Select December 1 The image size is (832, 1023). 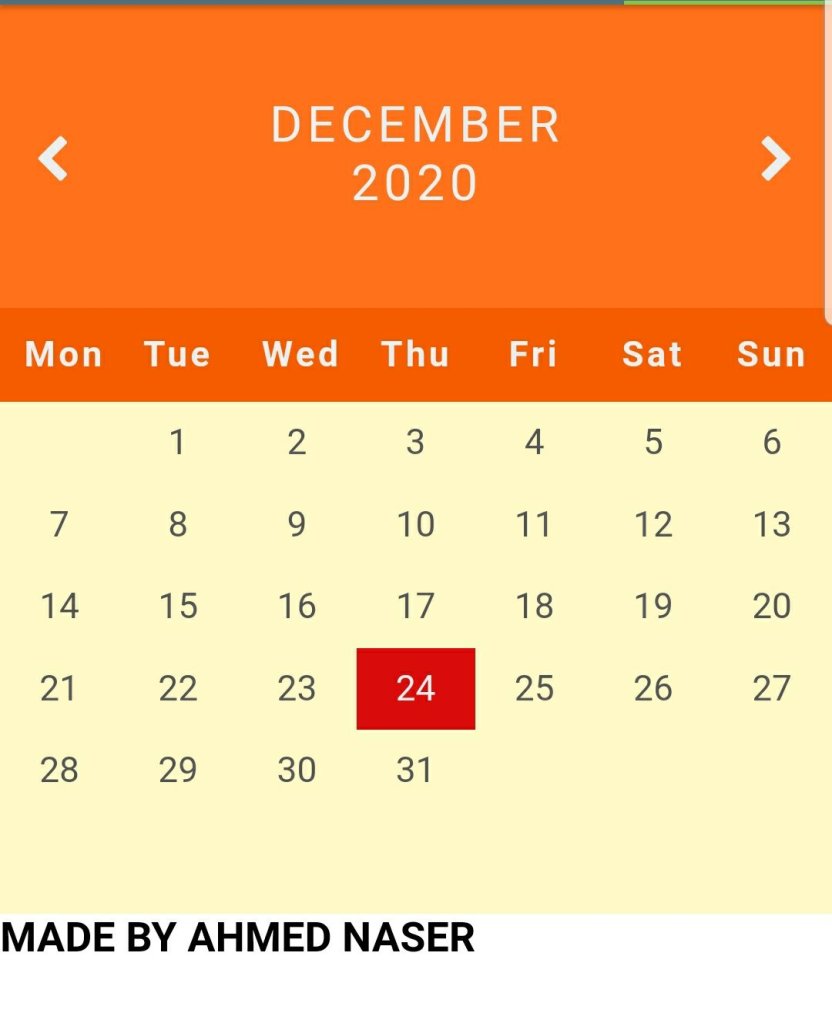tap(177, 442)
